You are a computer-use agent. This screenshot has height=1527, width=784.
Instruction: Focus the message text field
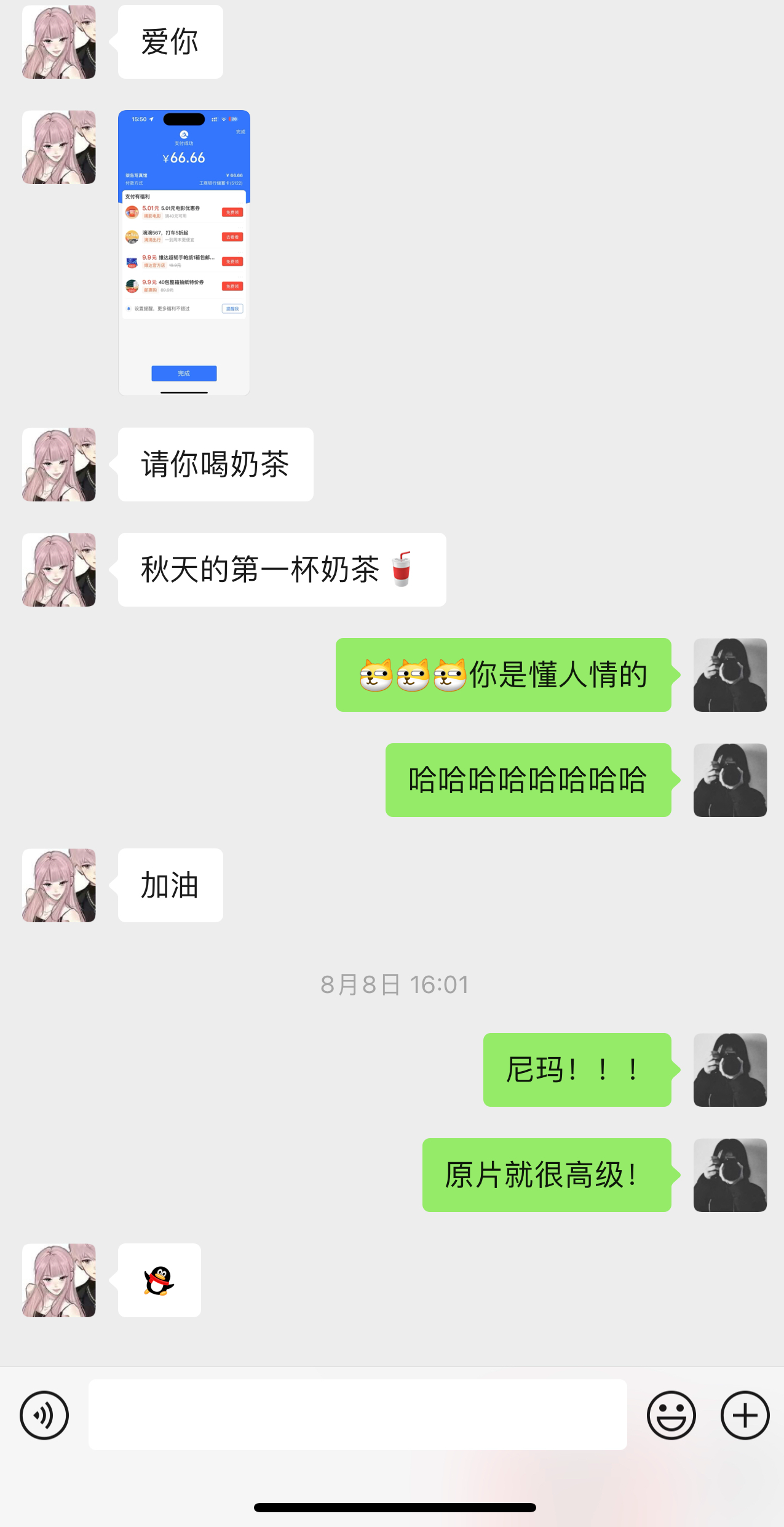point(358,1414)
